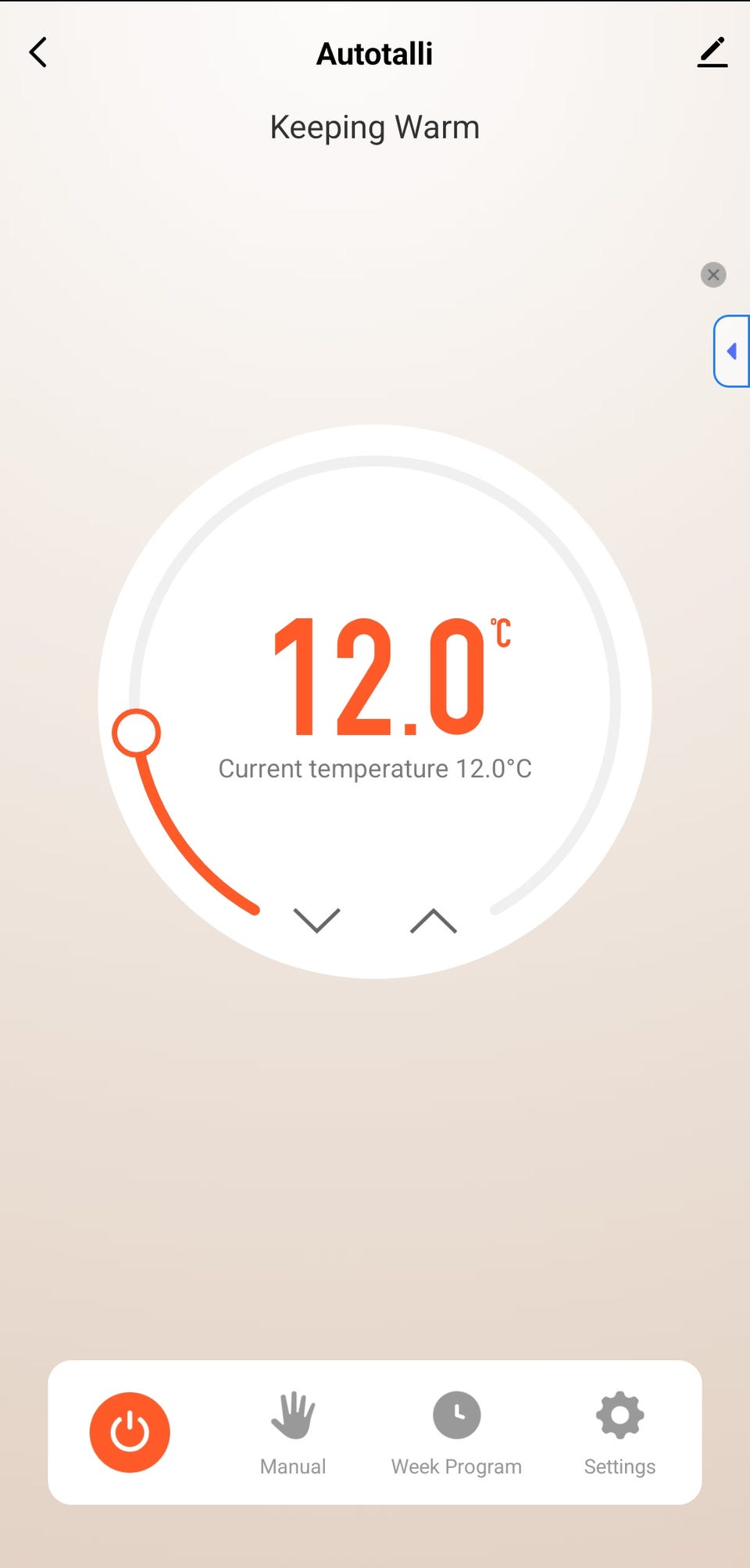Open the thermostat Settings
This screenshot has width=750, height=1568.
coord(620,1434)
